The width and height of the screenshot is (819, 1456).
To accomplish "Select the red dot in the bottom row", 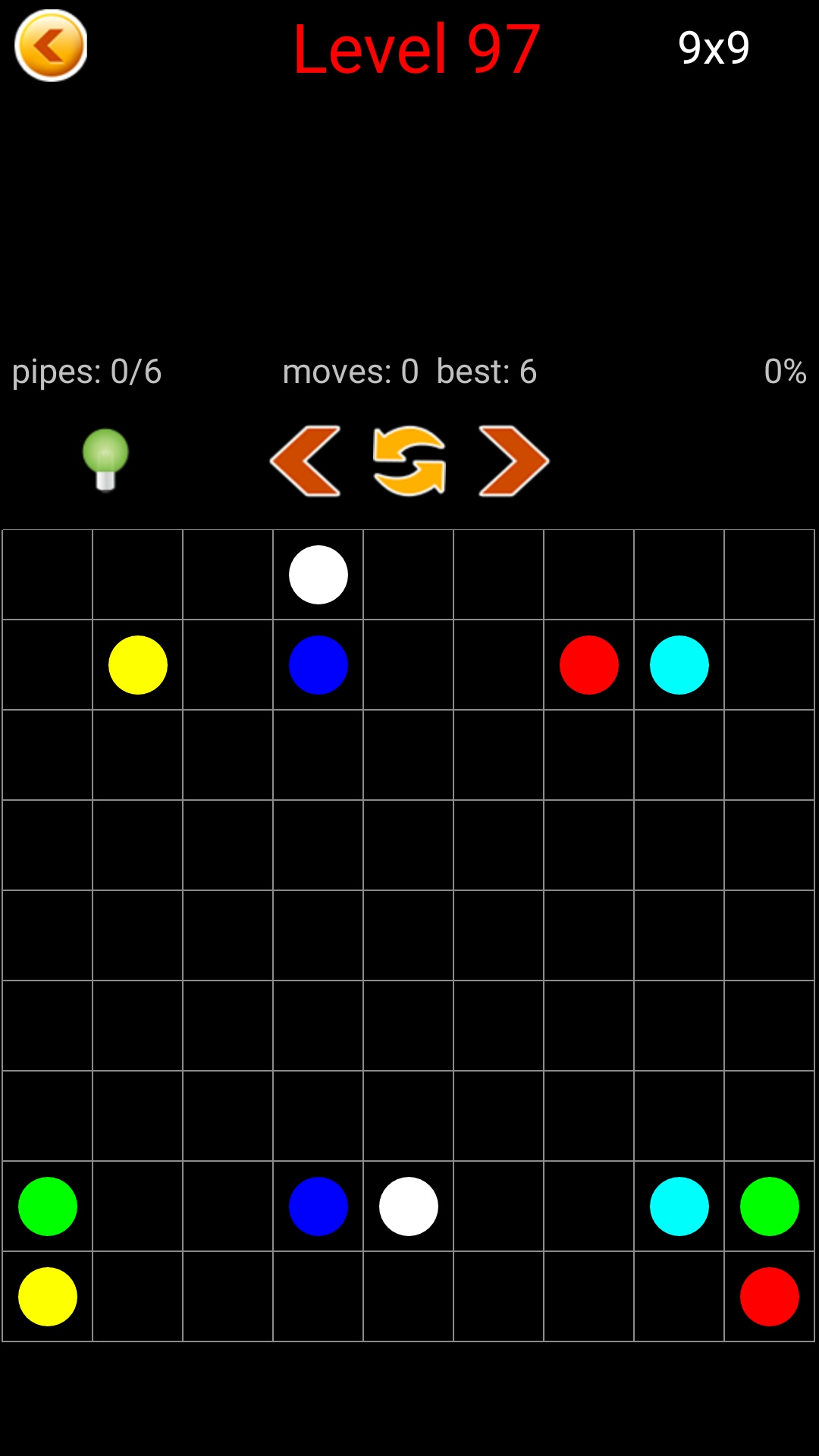I will click(x=770, y=1297).
